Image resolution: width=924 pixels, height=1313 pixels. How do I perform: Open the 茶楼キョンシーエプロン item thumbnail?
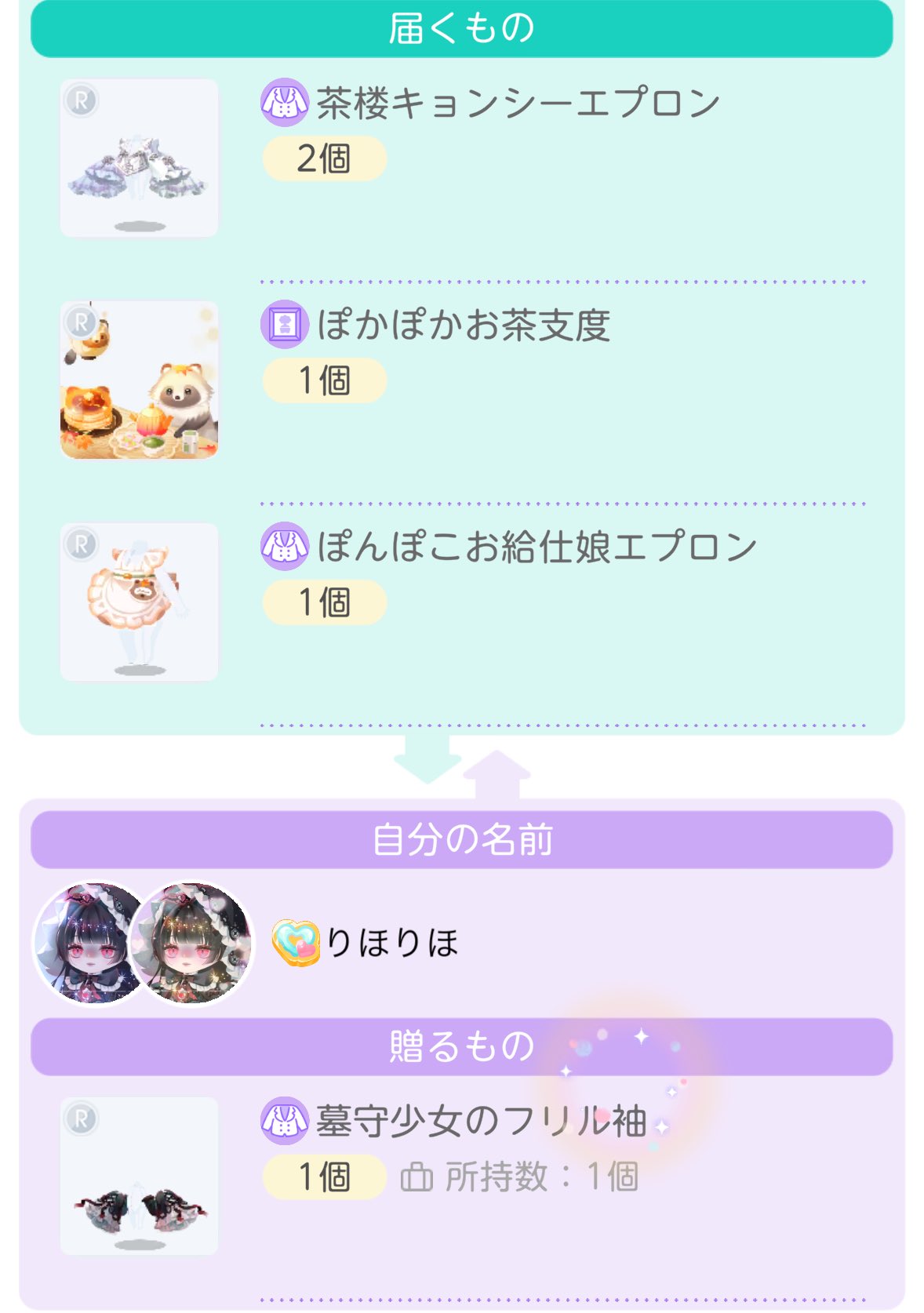tap(139, 158)
